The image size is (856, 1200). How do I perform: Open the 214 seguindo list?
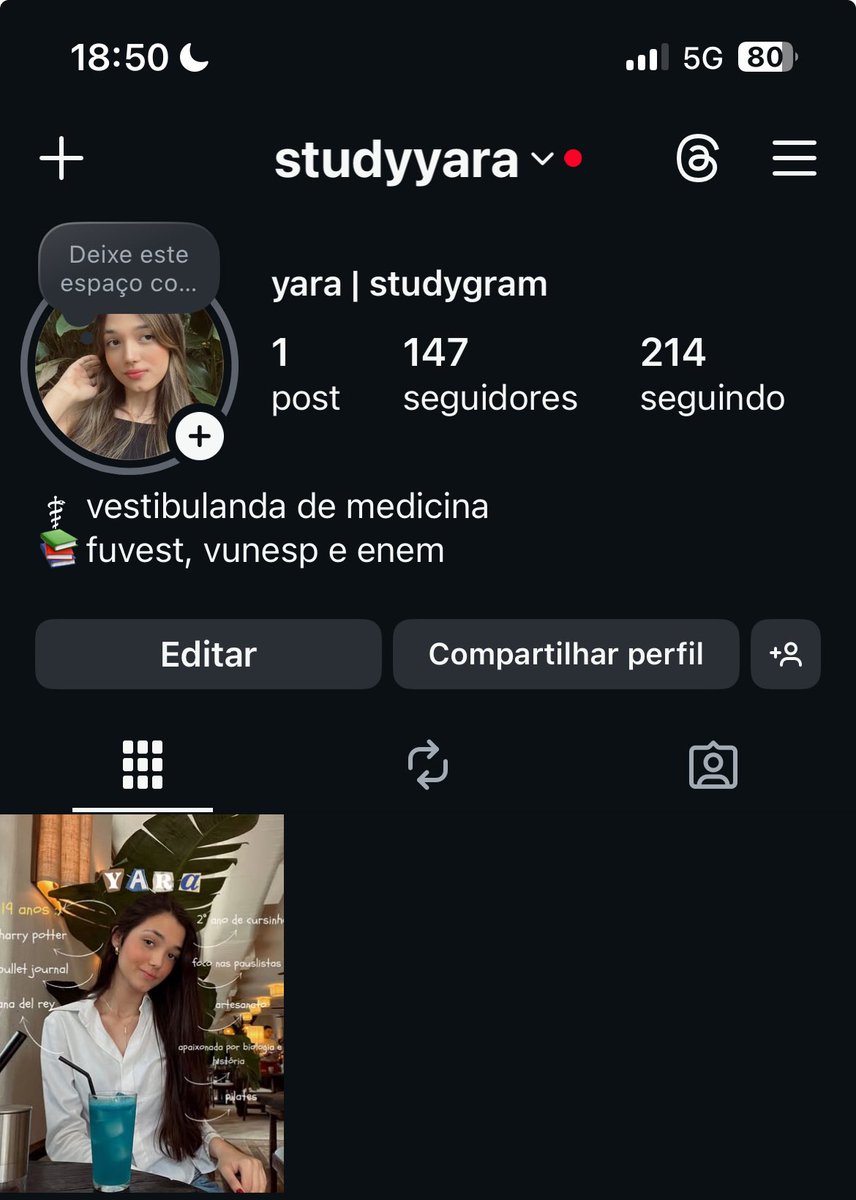click(x=712, y=375)
